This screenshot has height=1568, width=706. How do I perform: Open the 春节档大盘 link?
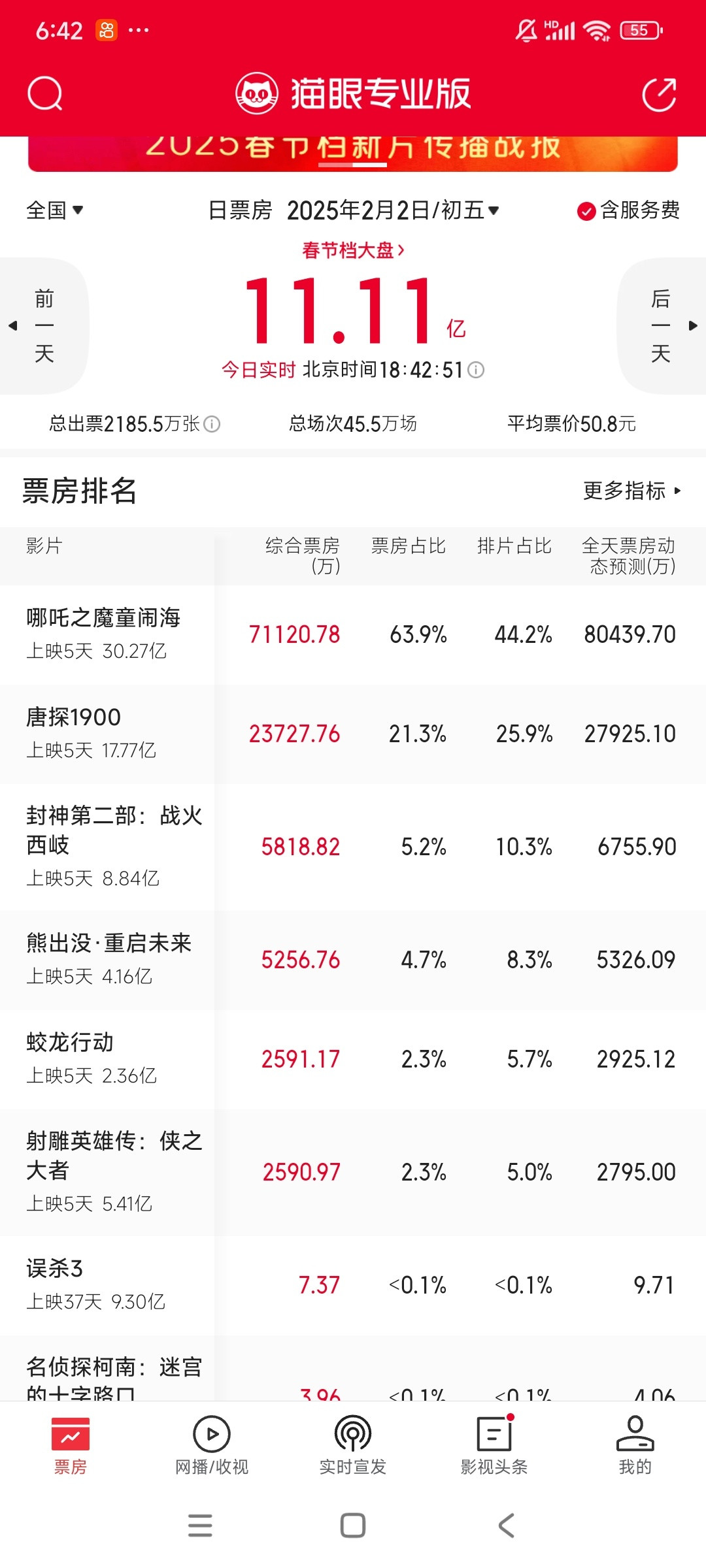353,250
